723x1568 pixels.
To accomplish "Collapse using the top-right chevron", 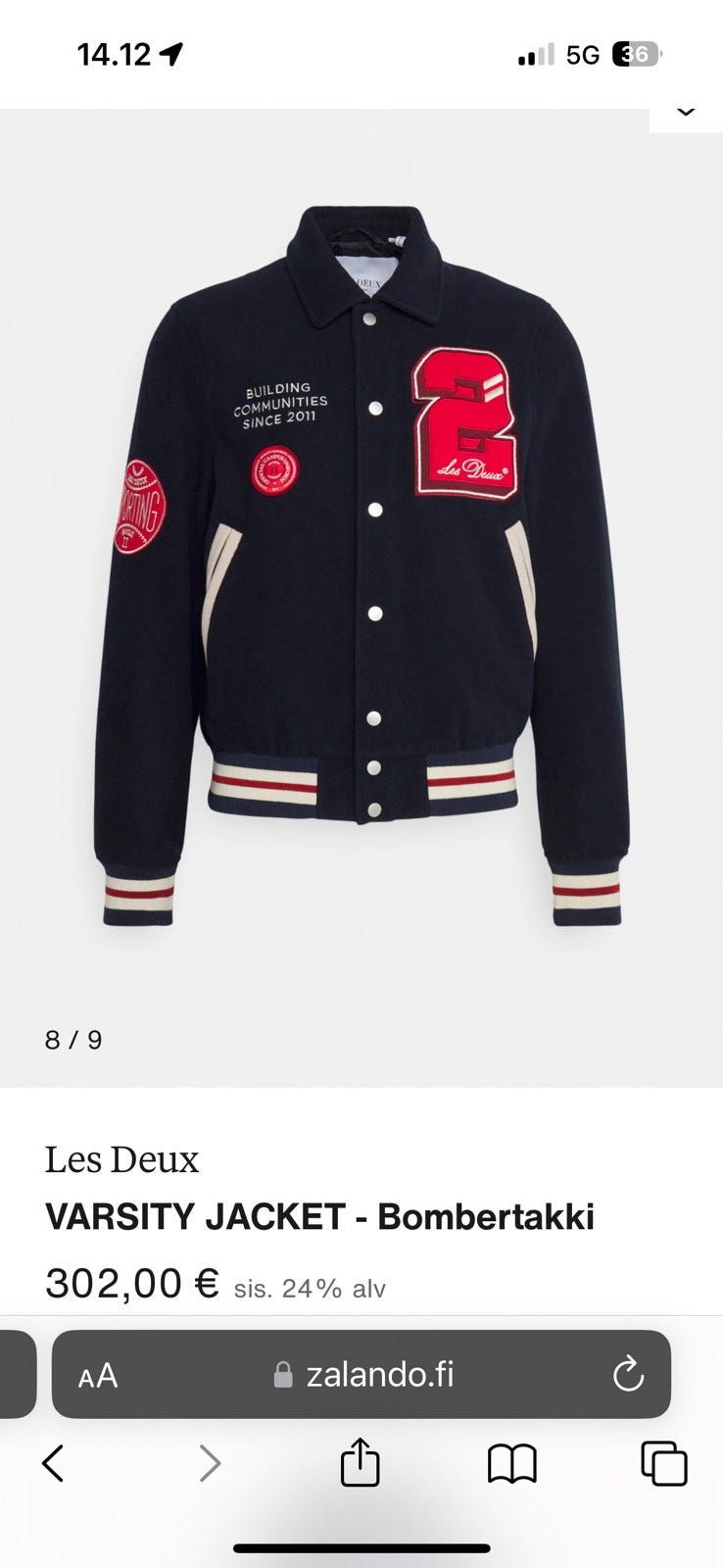I will click(686, 113).
